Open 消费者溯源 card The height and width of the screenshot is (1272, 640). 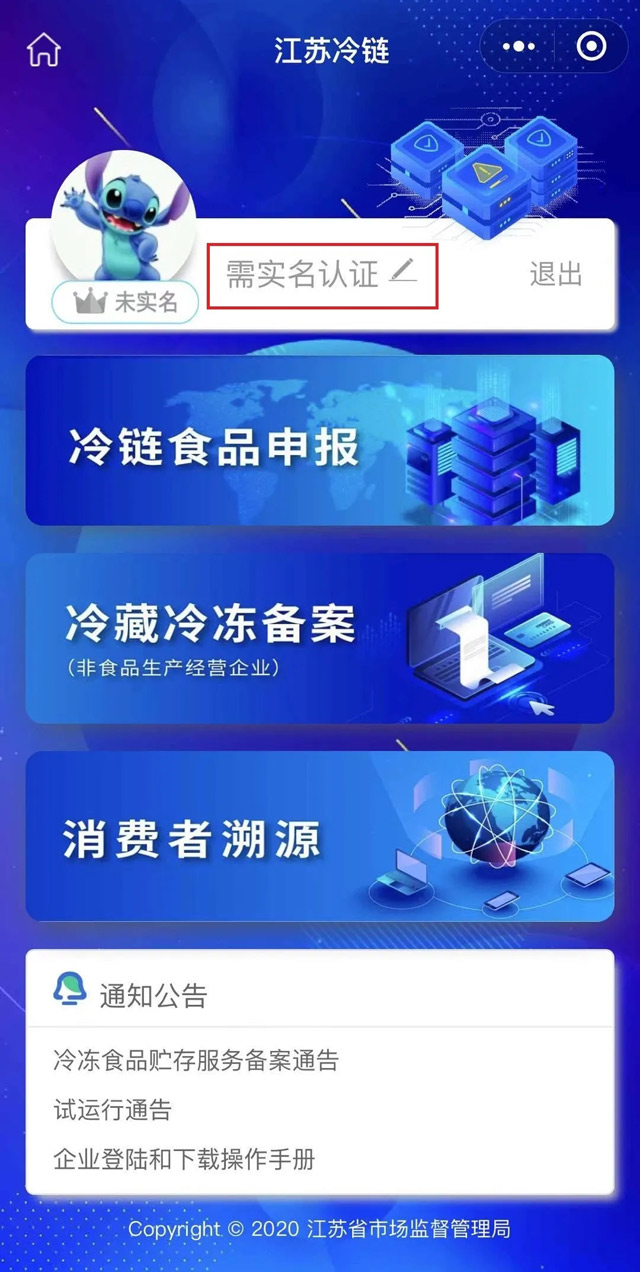(x=319, y=835)
